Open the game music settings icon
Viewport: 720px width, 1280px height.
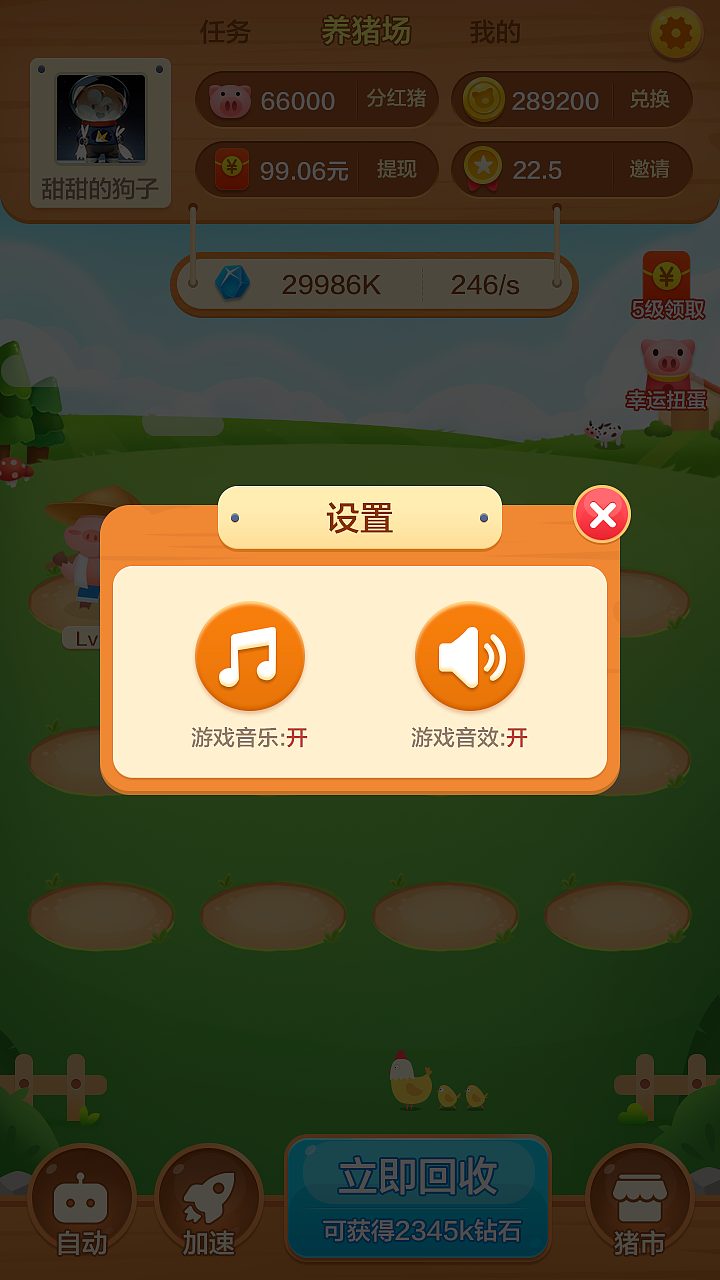click(x=250, y=656)
